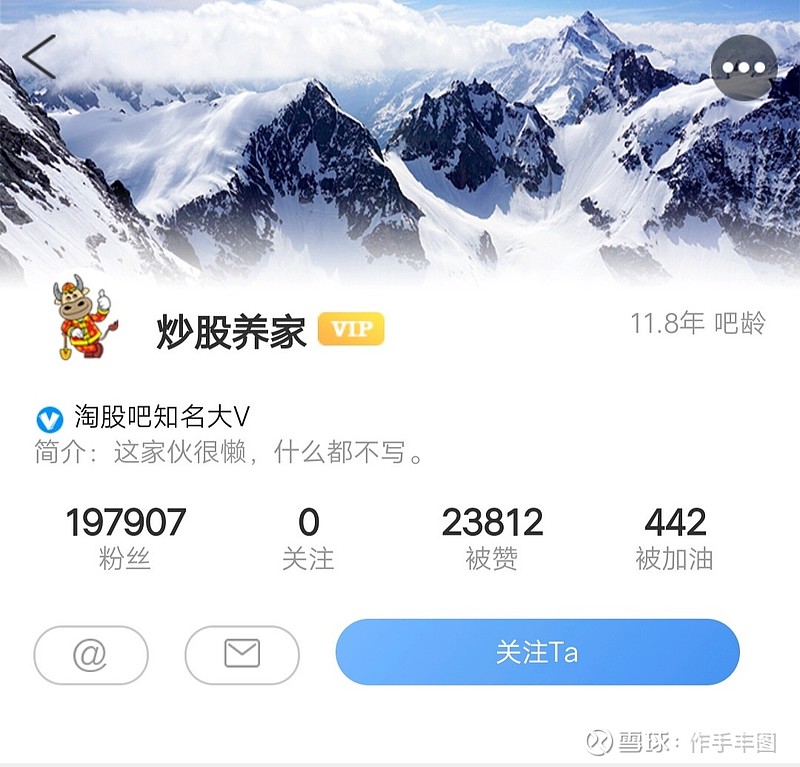800x767 pixels.
Task: Tap the 关注Ta follow button
Action: (x=537, y=652)
